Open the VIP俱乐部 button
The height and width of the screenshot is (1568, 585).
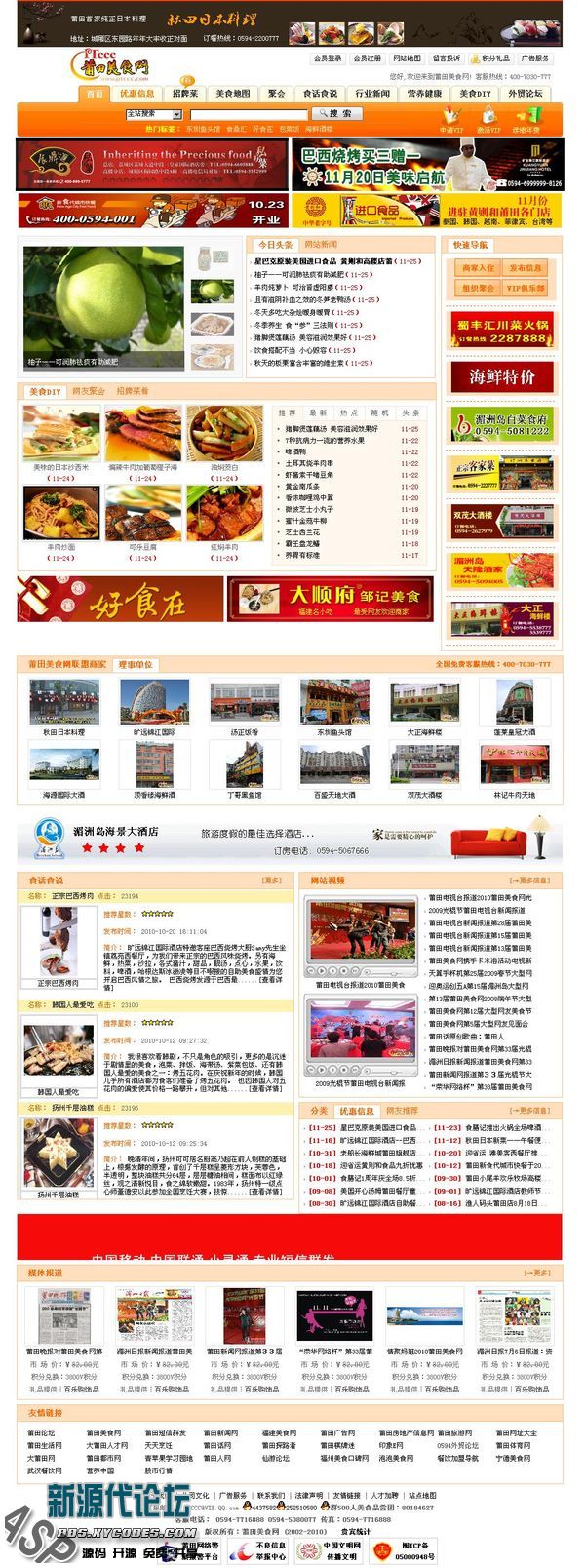[x=525, y=289]
